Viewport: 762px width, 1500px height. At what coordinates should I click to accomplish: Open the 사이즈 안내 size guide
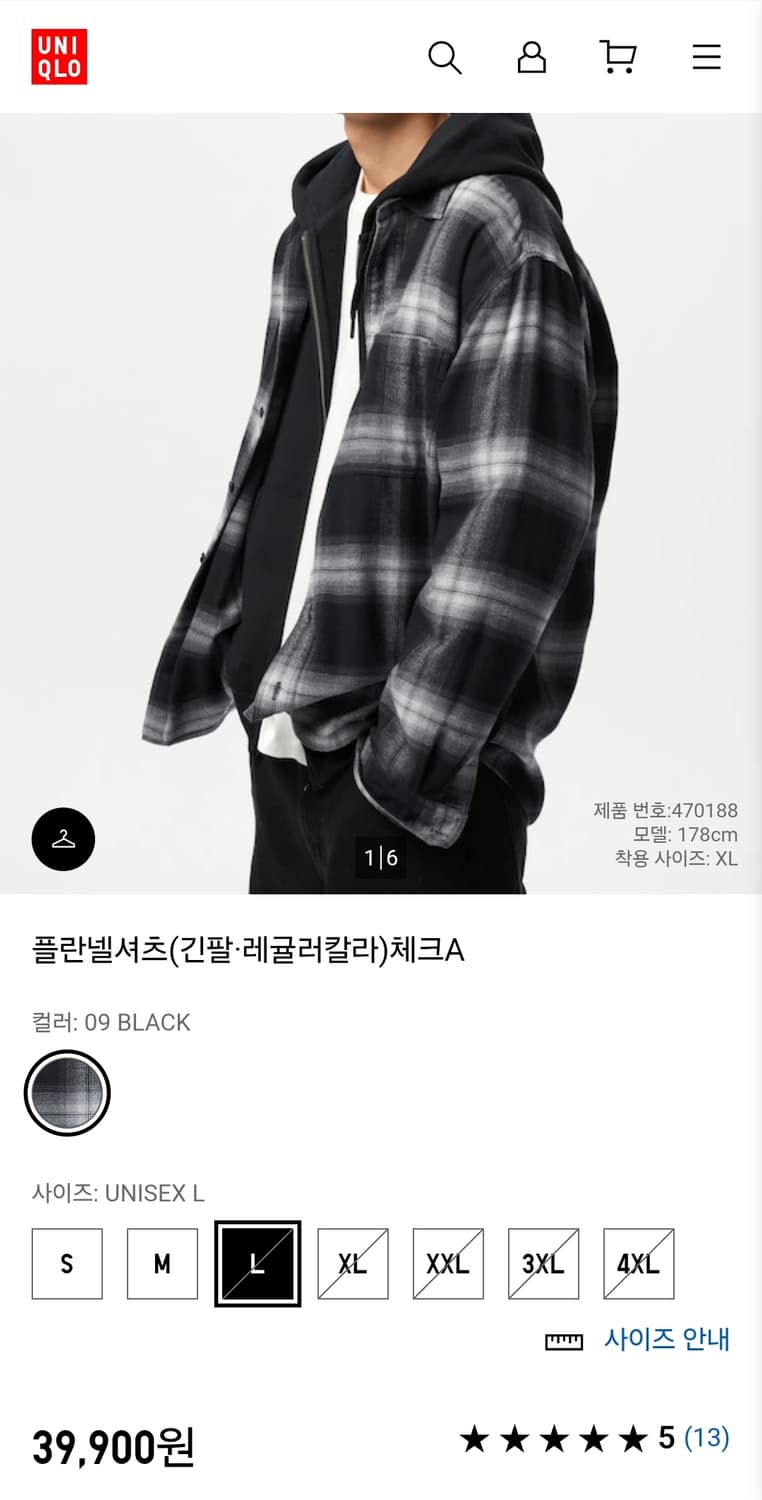(663, 1340)
